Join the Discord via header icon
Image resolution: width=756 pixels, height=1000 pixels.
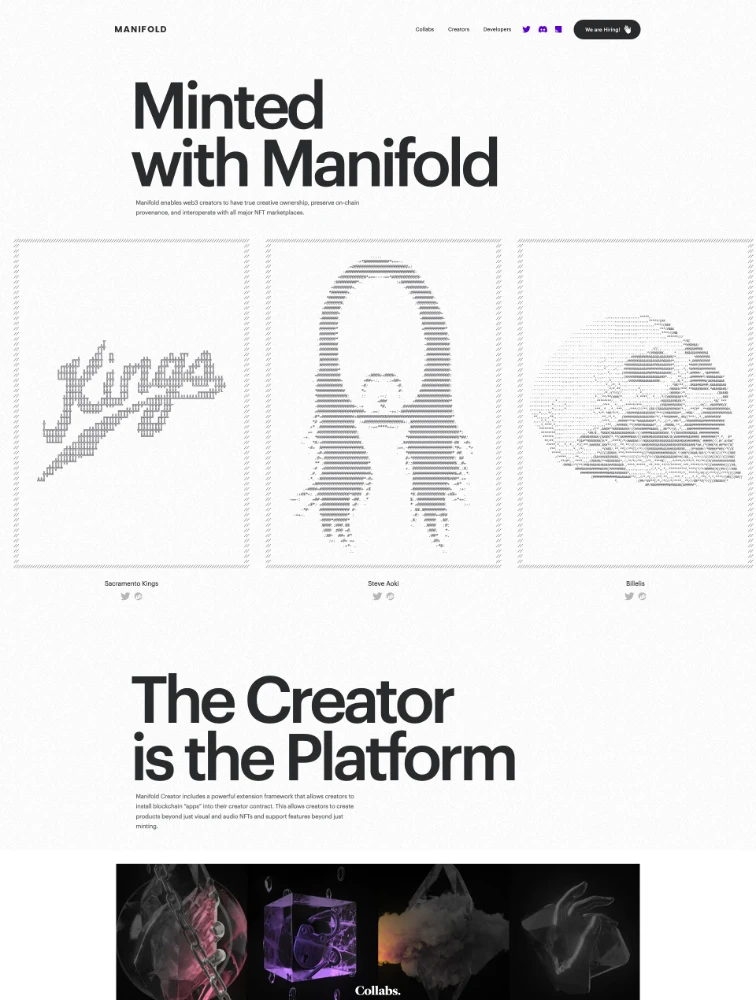(543, 30)
